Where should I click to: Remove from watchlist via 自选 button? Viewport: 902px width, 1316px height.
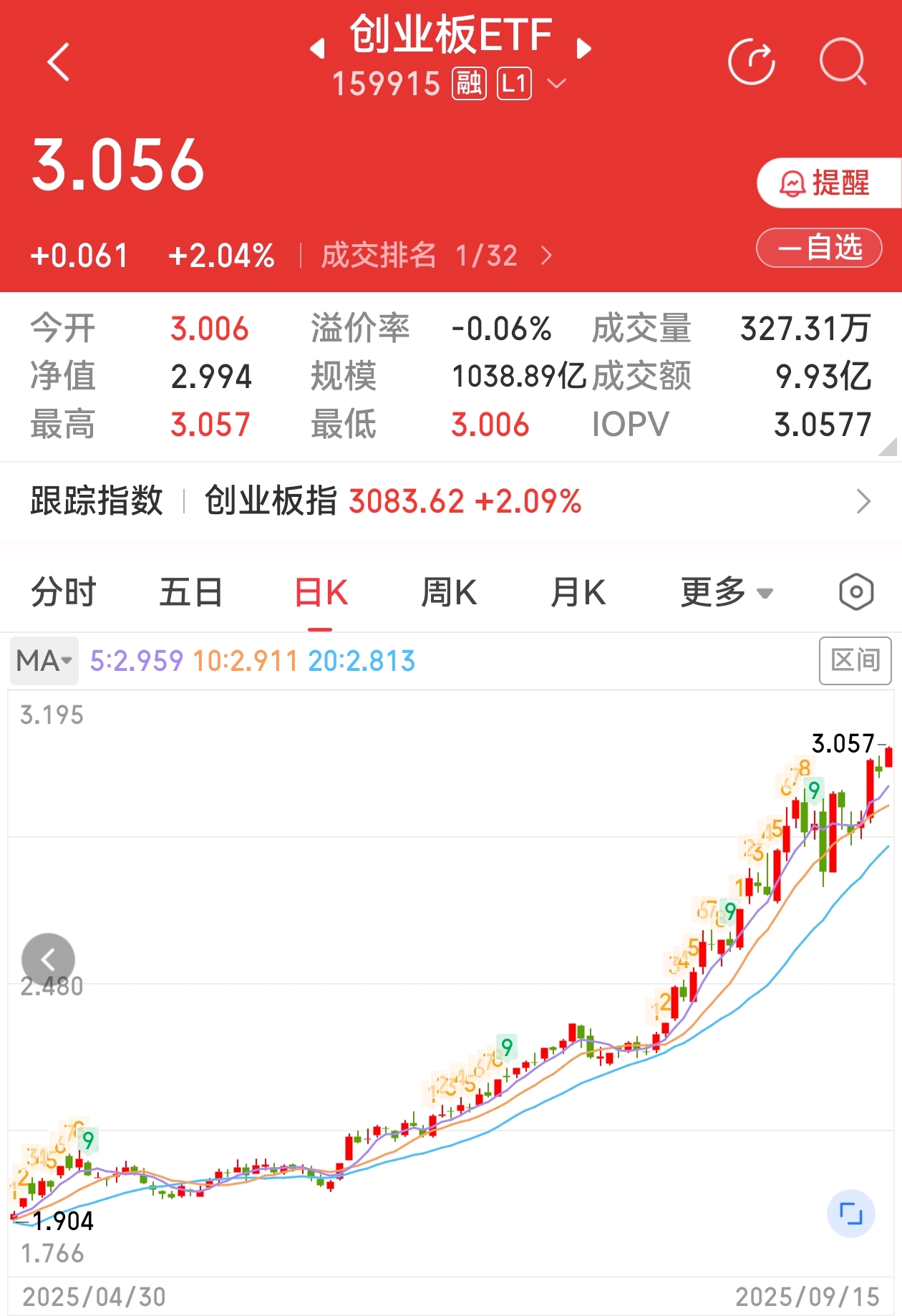(819, 248)
